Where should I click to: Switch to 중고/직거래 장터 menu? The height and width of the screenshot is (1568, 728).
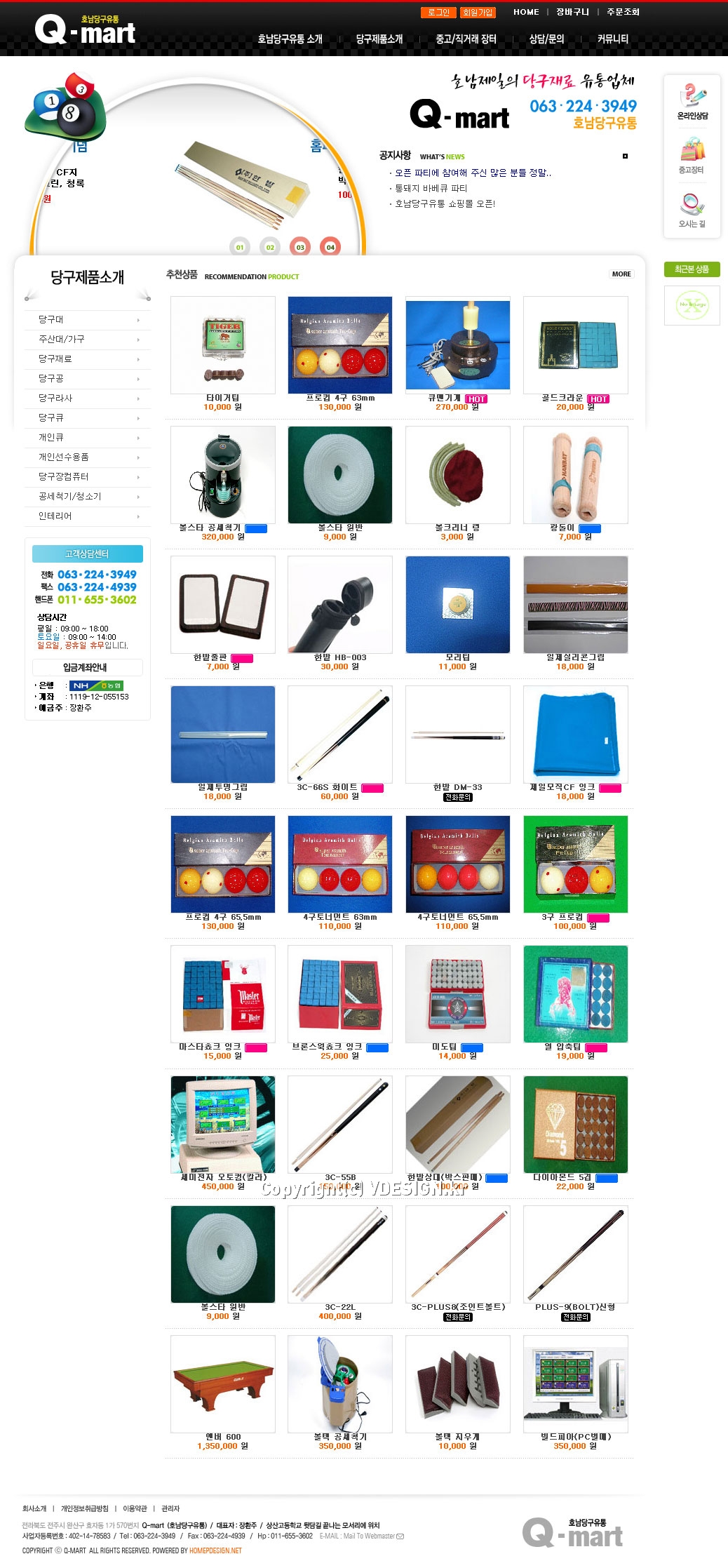coord(466,39)
